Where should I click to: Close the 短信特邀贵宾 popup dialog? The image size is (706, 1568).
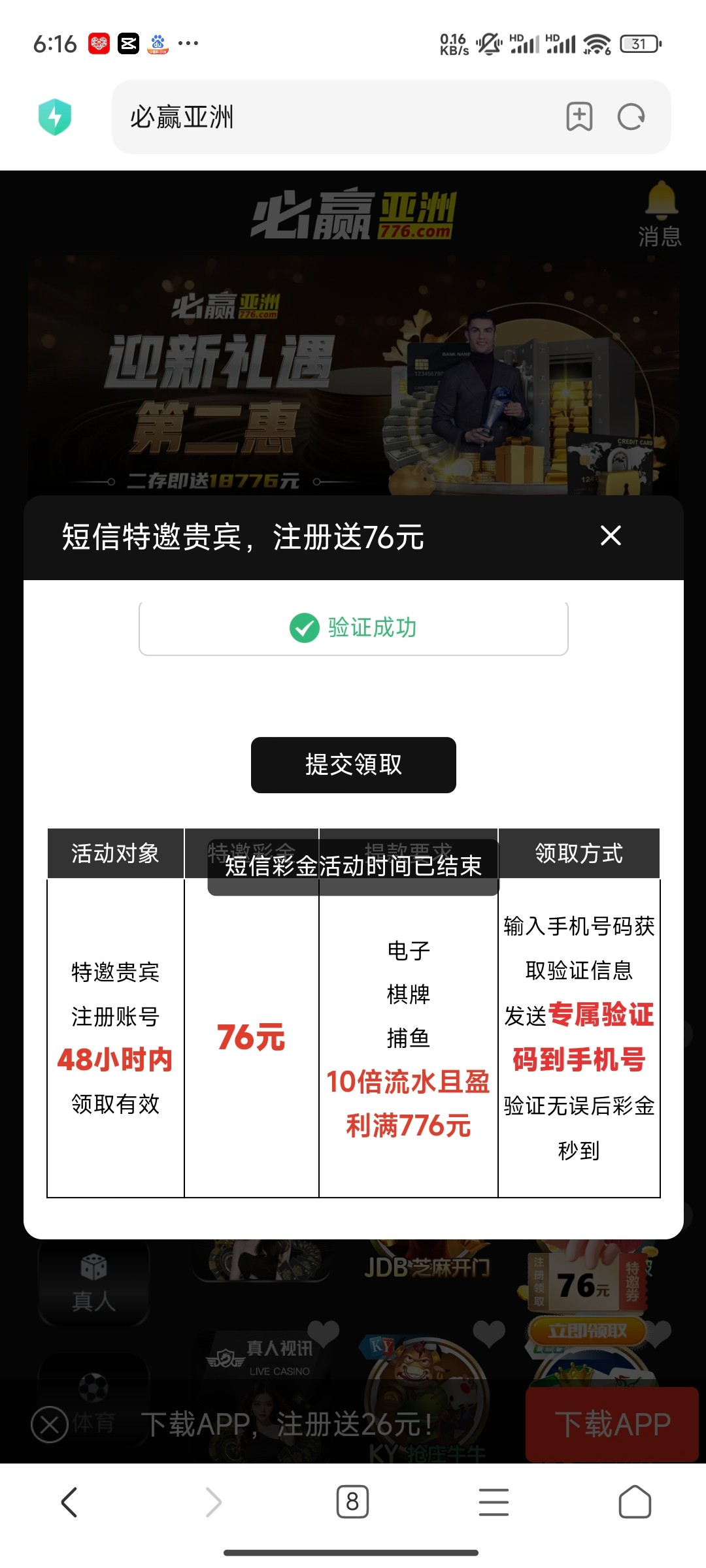click(x=611, y=536)
